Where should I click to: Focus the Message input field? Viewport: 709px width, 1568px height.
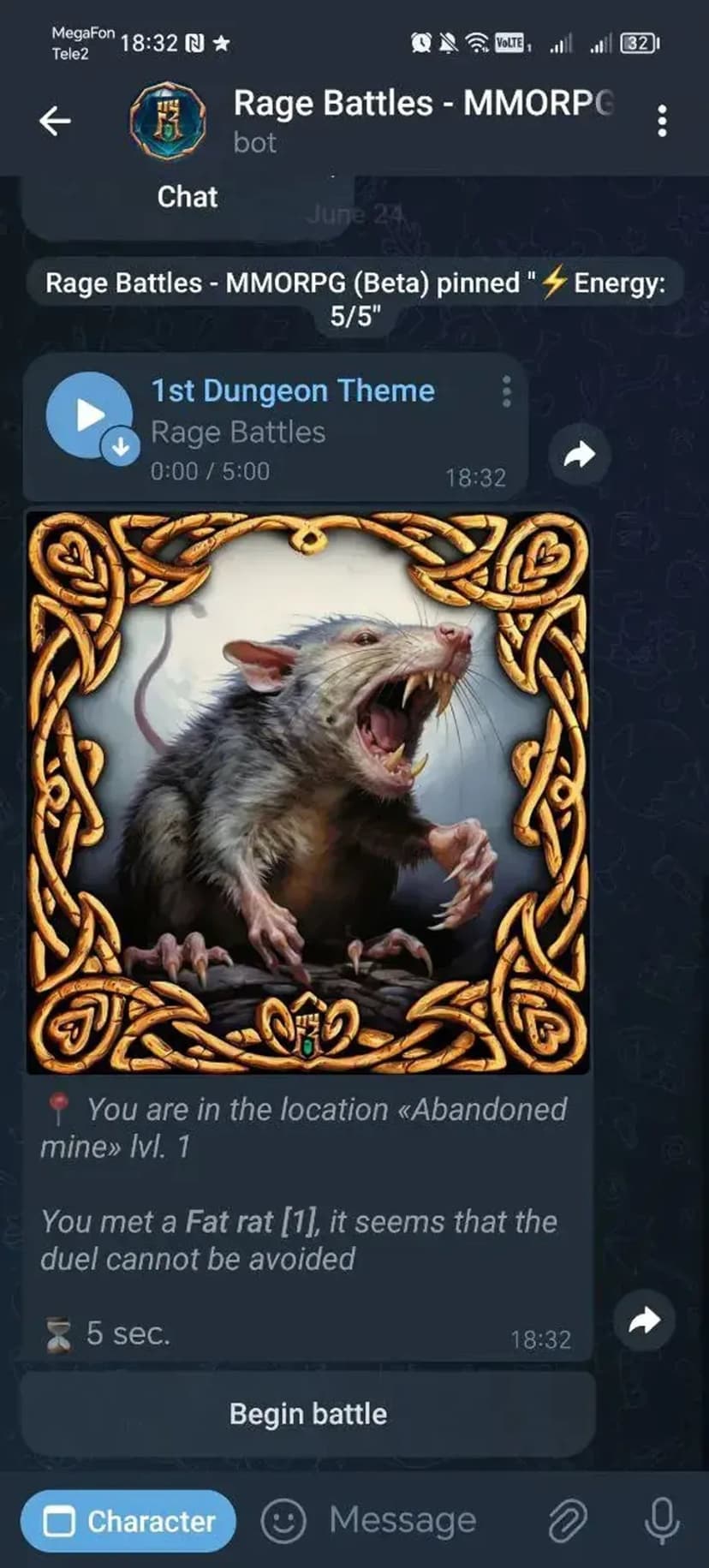420,1521
